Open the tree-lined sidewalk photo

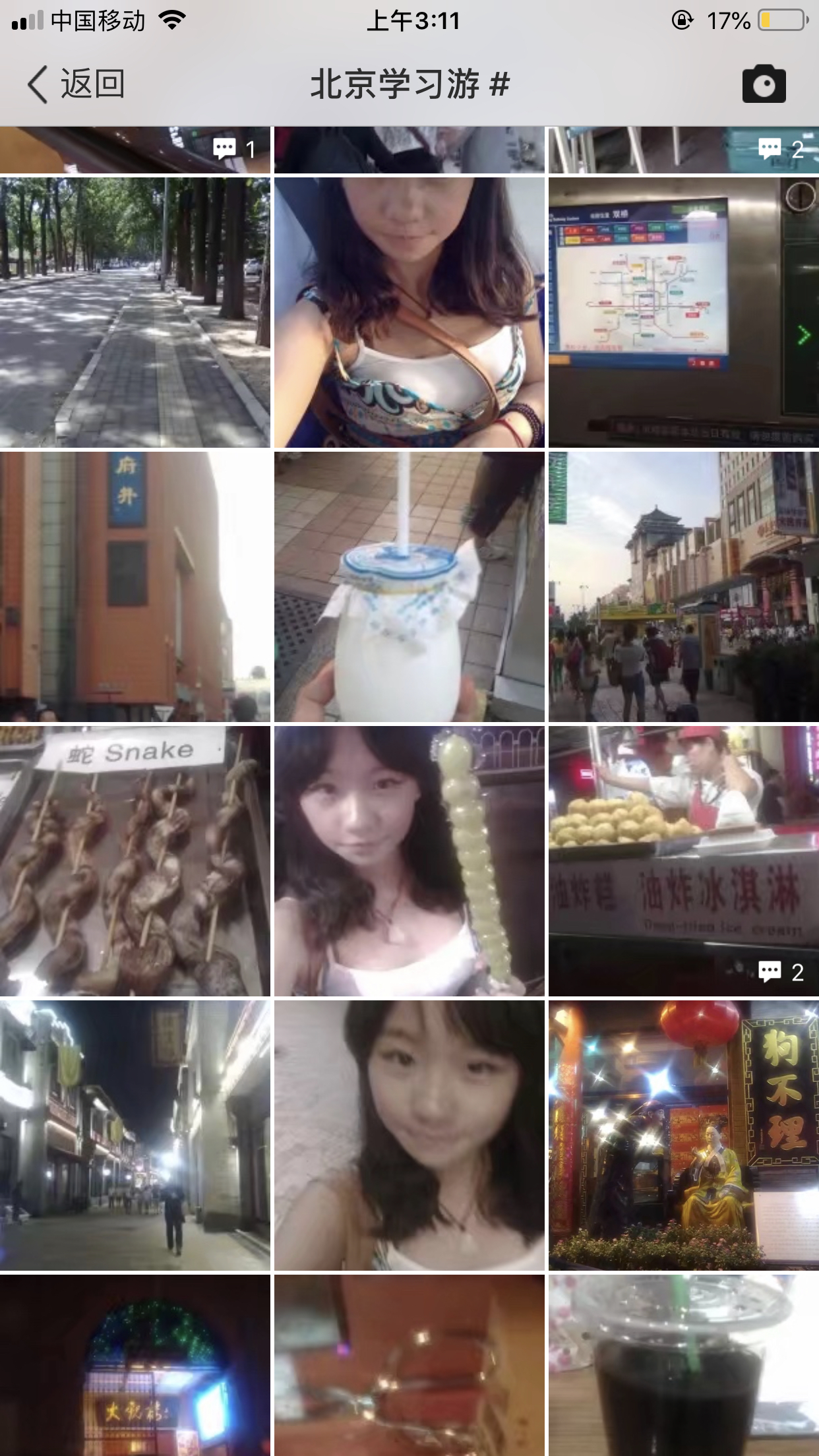tap(135, 312)
